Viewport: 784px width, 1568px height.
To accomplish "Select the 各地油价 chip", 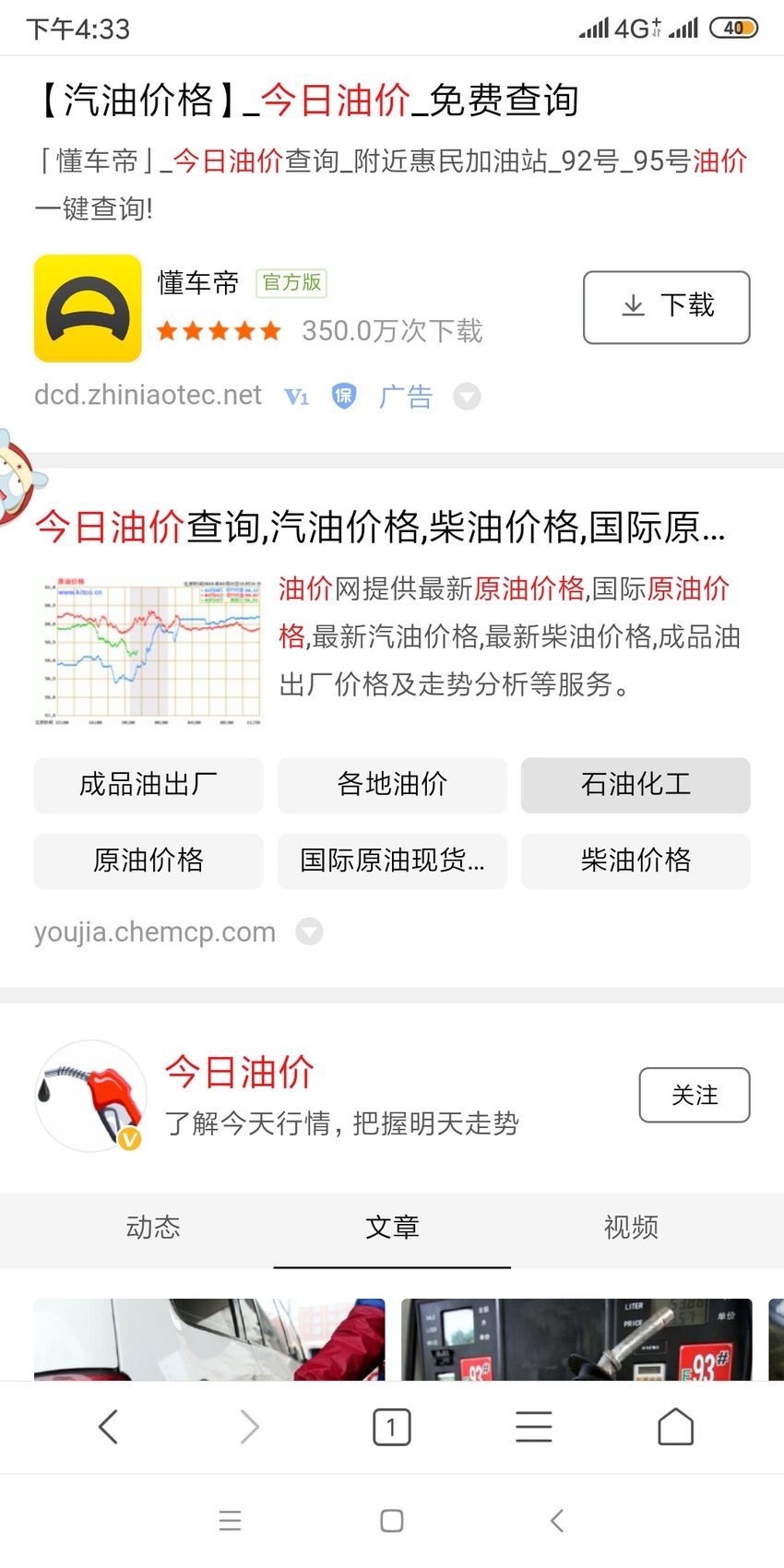I will click(x=392, y=785).
